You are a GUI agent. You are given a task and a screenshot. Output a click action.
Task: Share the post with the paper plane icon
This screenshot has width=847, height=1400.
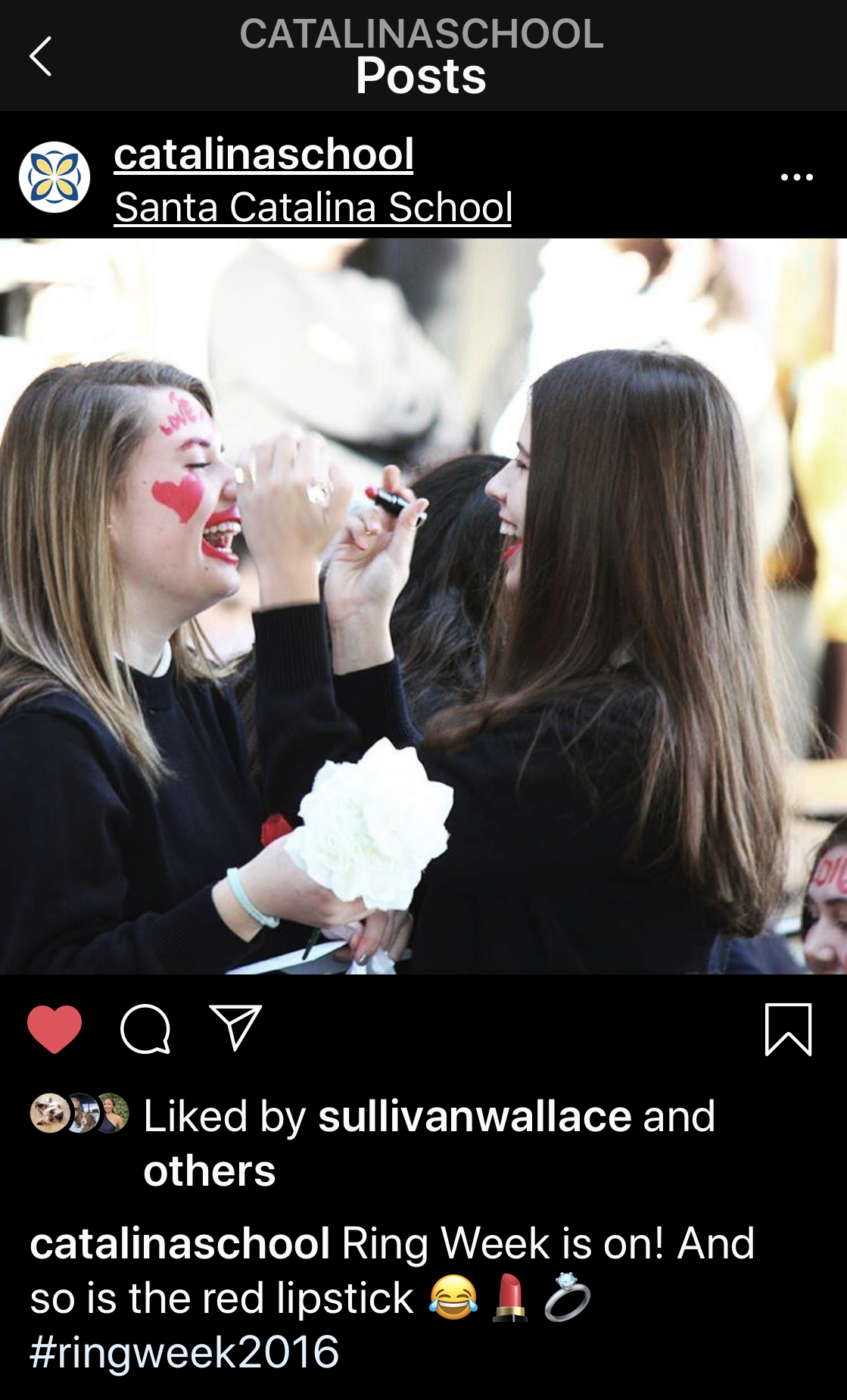(x=235, y=1027)
